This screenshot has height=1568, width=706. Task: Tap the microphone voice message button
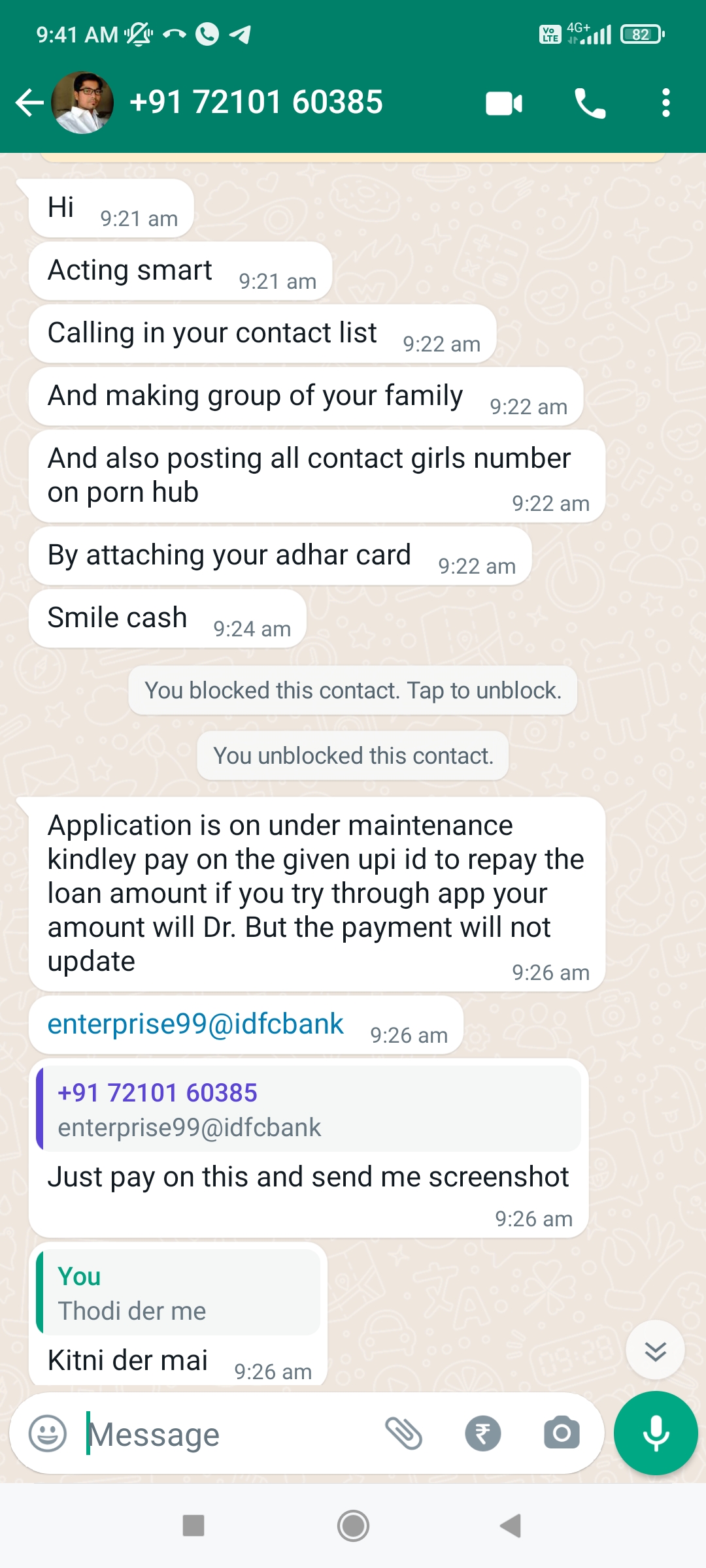(656, 1433)
